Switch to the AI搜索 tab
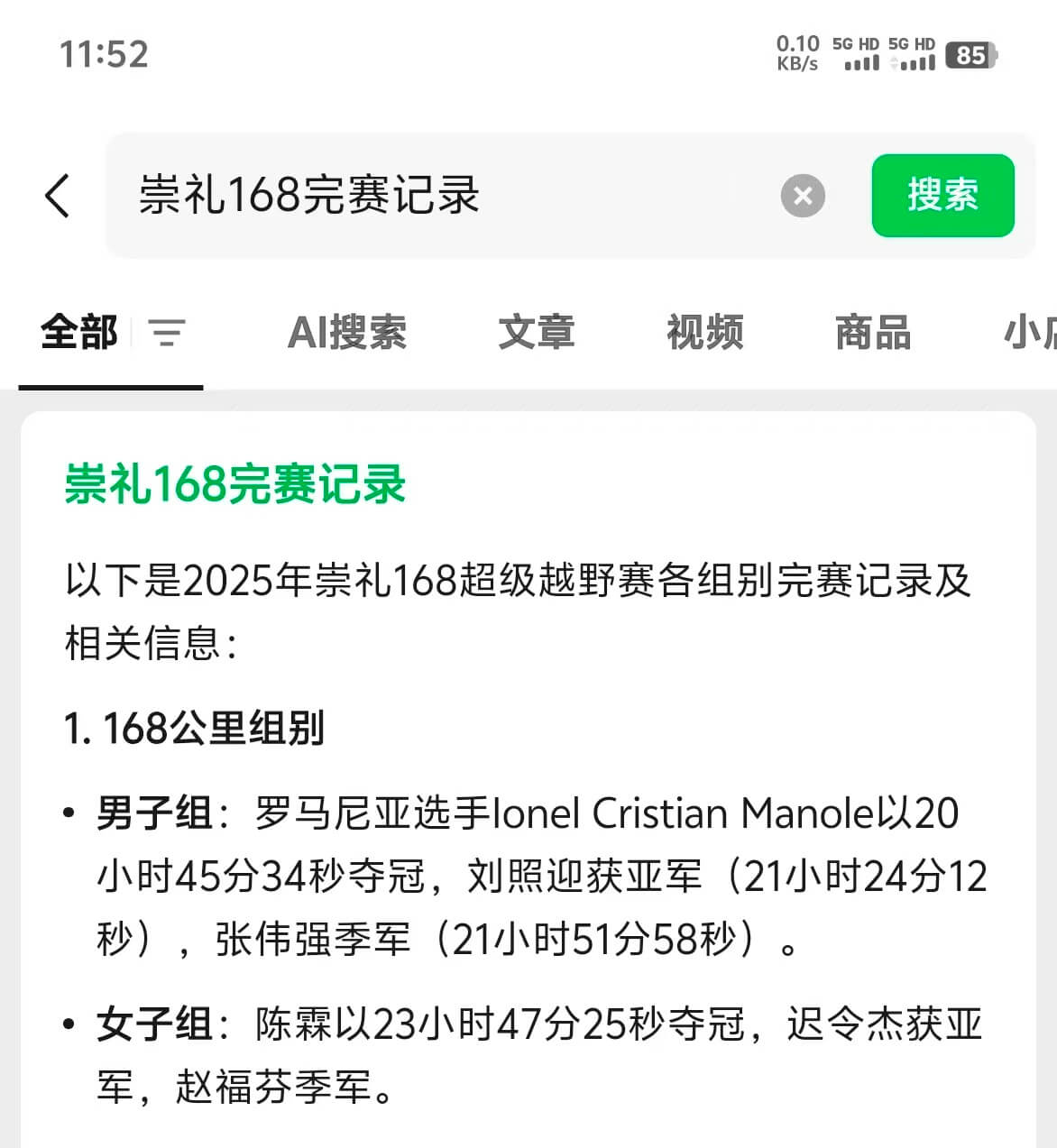1057x1148 pixels. (x=347, y=333)
